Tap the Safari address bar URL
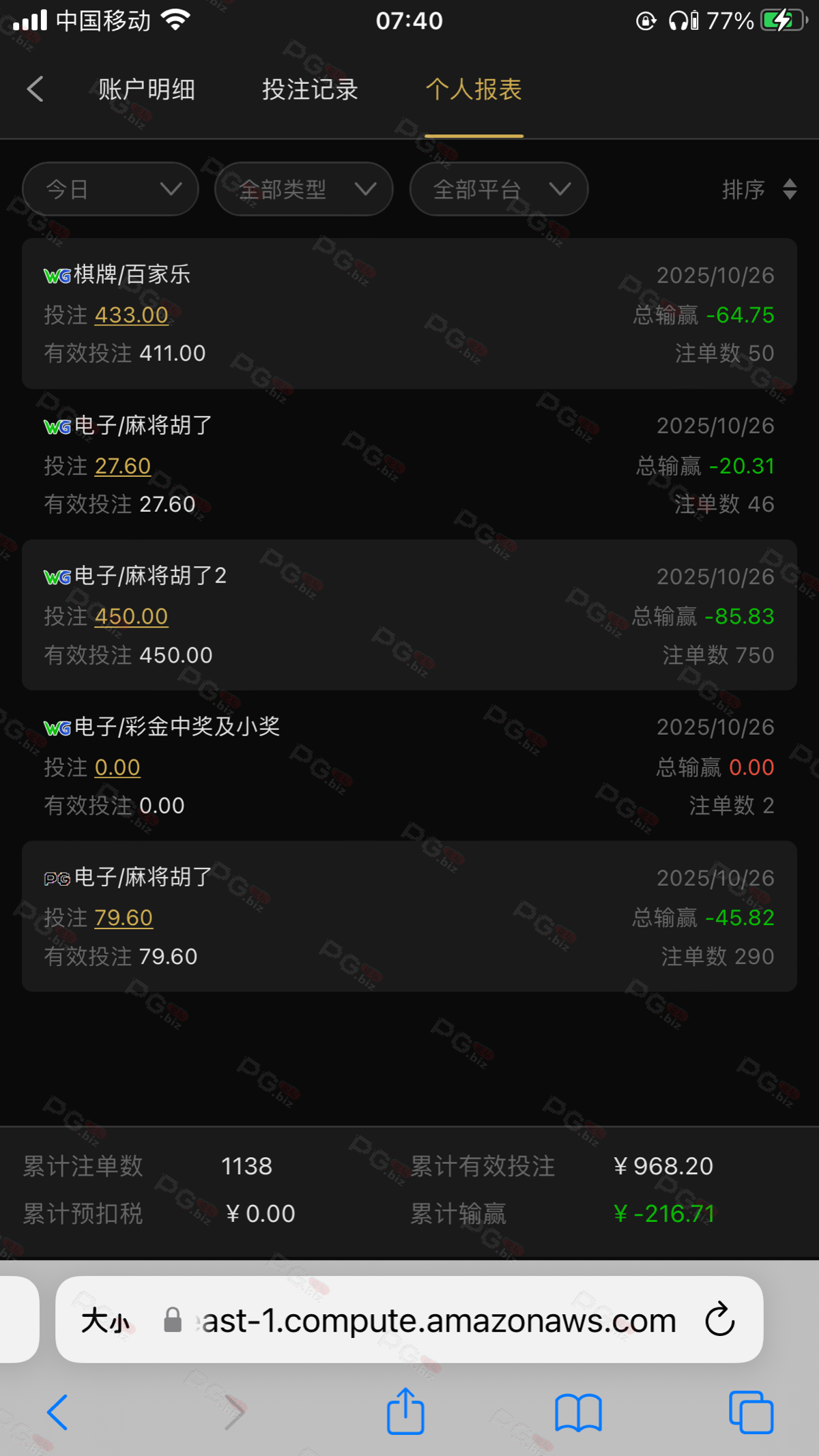Screen dimensions: 819x1456 [x=437, y=1321]
